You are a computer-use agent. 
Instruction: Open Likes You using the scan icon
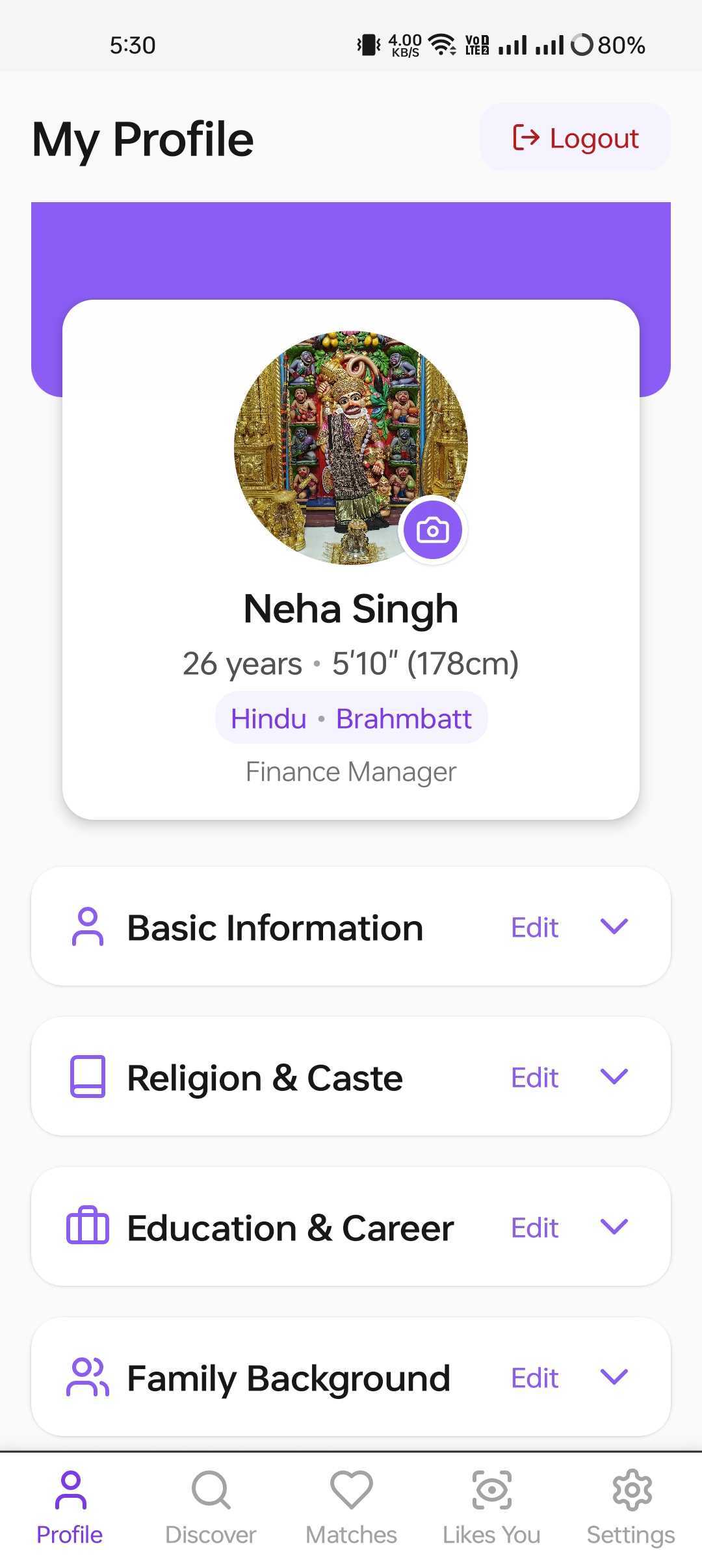[491, 1489]
